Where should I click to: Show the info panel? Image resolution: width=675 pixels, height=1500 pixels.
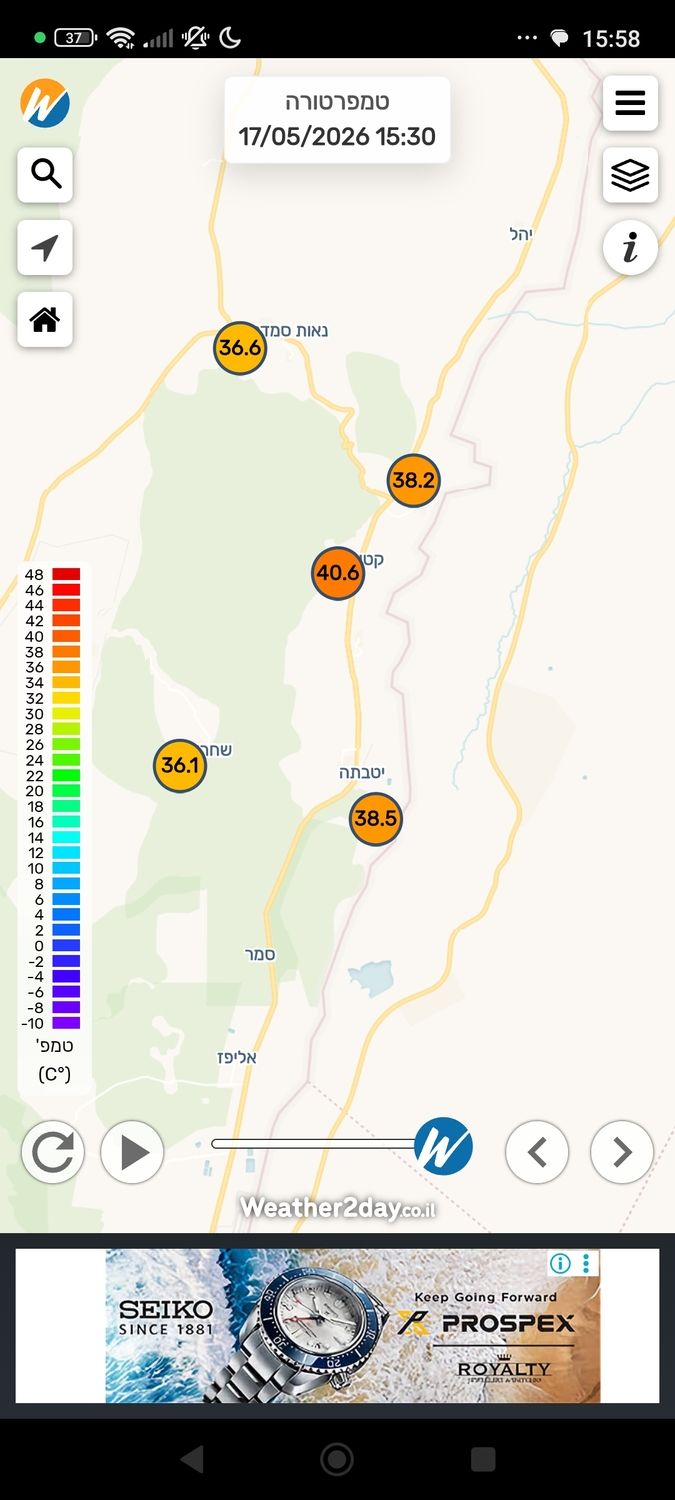pyautogui.click(x=630, y=247)
